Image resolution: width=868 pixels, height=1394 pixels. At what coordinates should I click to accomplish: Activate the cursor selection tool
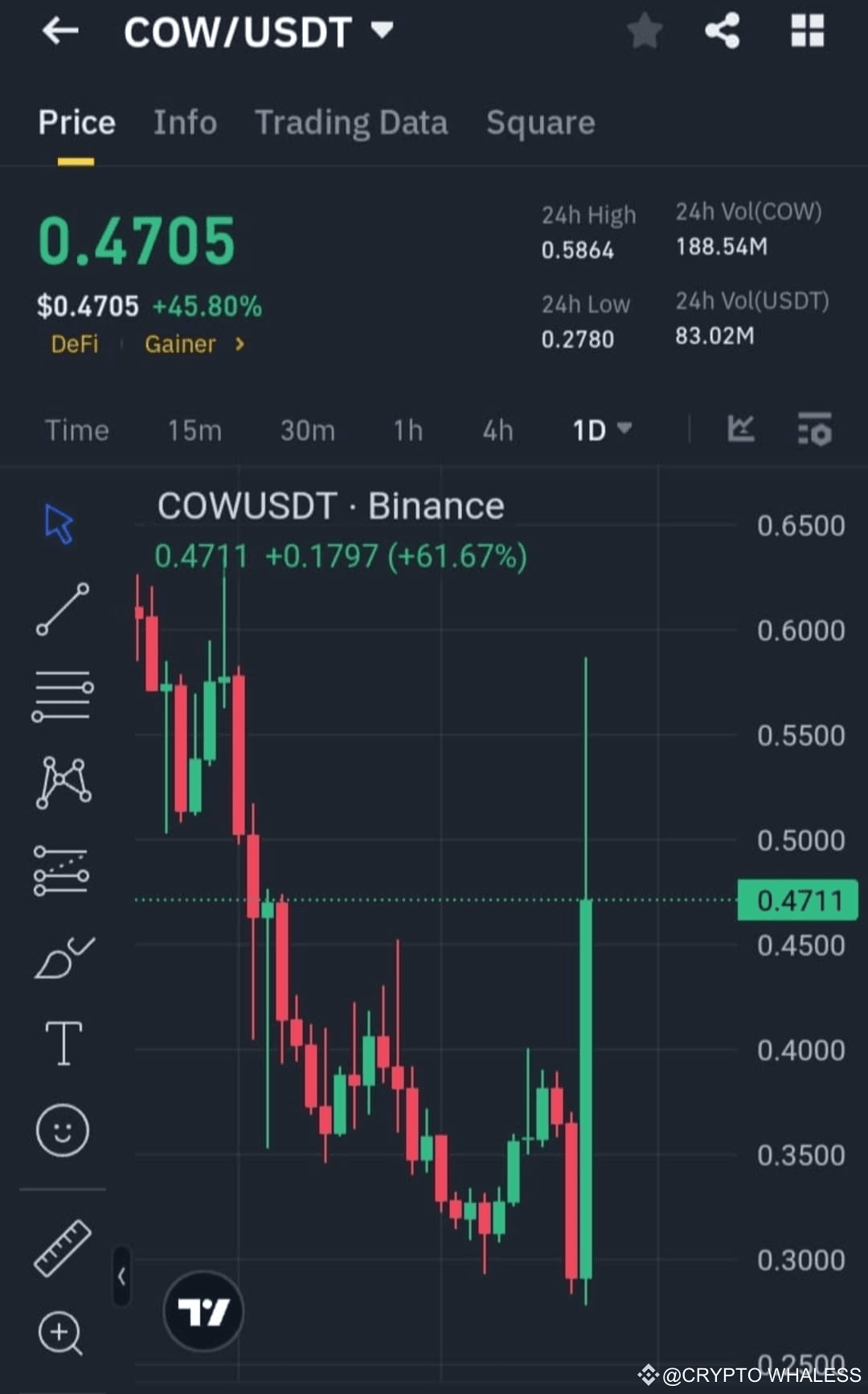click(x=58, y=524)
